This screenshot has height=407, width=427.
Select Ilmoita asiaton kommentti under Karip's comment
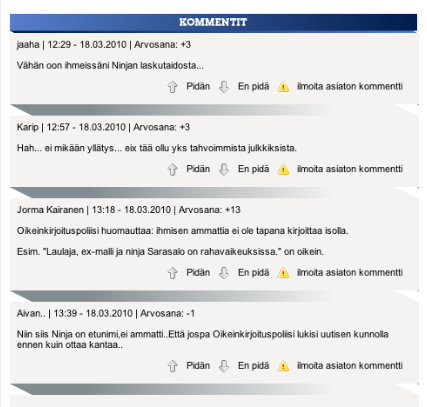(x=350, y=169)
